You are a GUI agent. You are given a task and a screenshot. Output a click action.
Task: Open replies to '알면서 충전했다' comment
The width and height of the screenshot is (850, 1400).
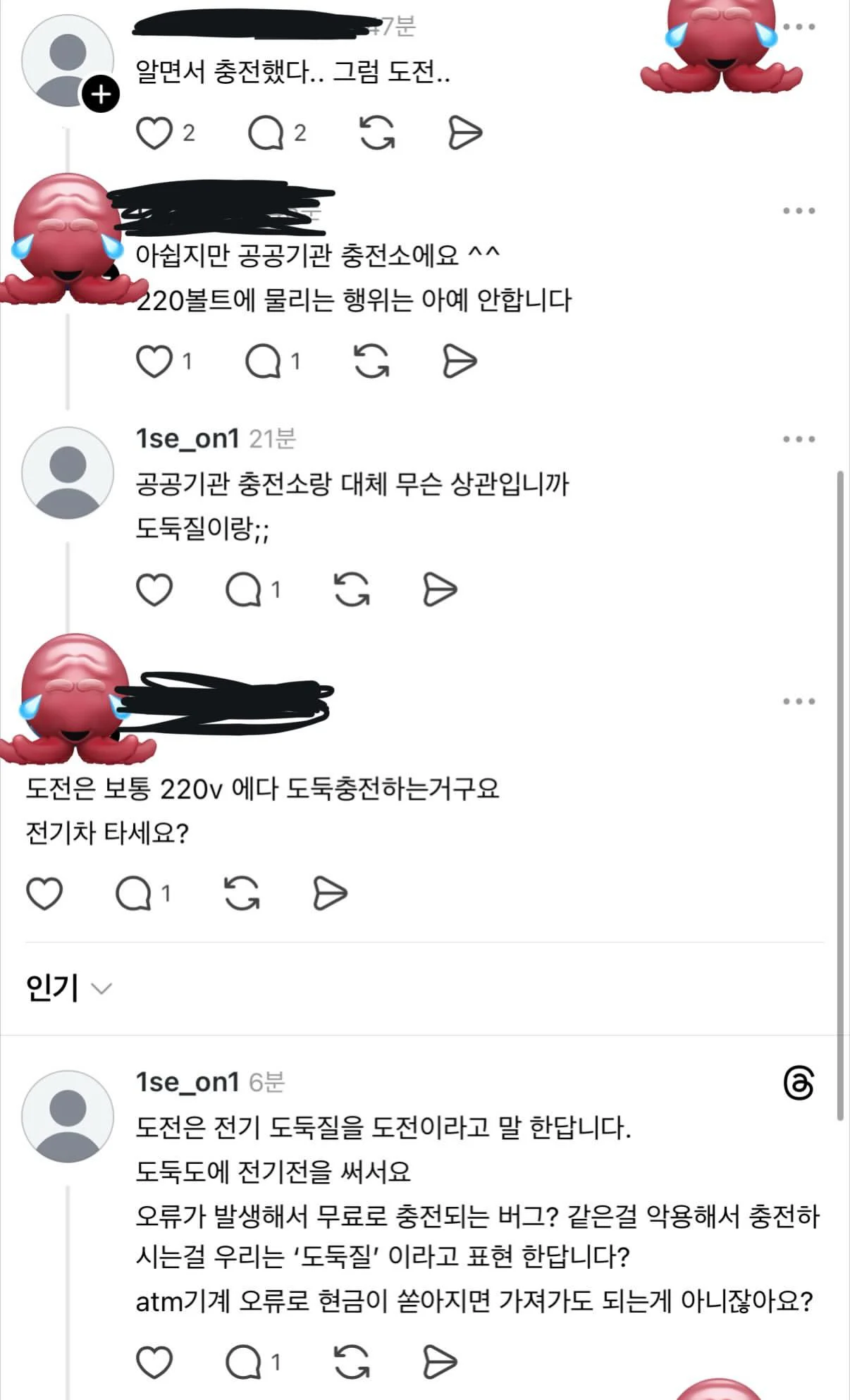pyautogui.click(x=265, y=133)
